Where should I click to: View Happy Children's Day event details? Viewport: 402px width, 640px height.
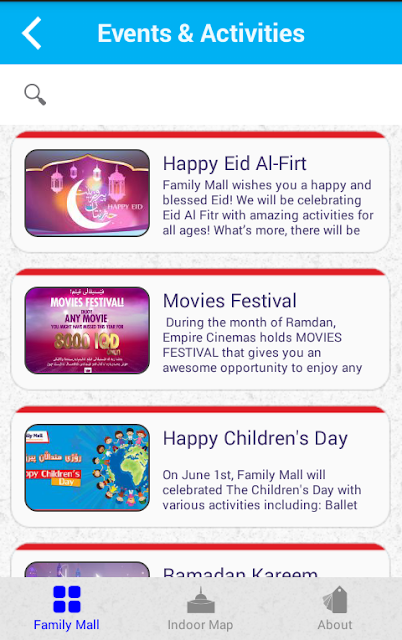200,467
